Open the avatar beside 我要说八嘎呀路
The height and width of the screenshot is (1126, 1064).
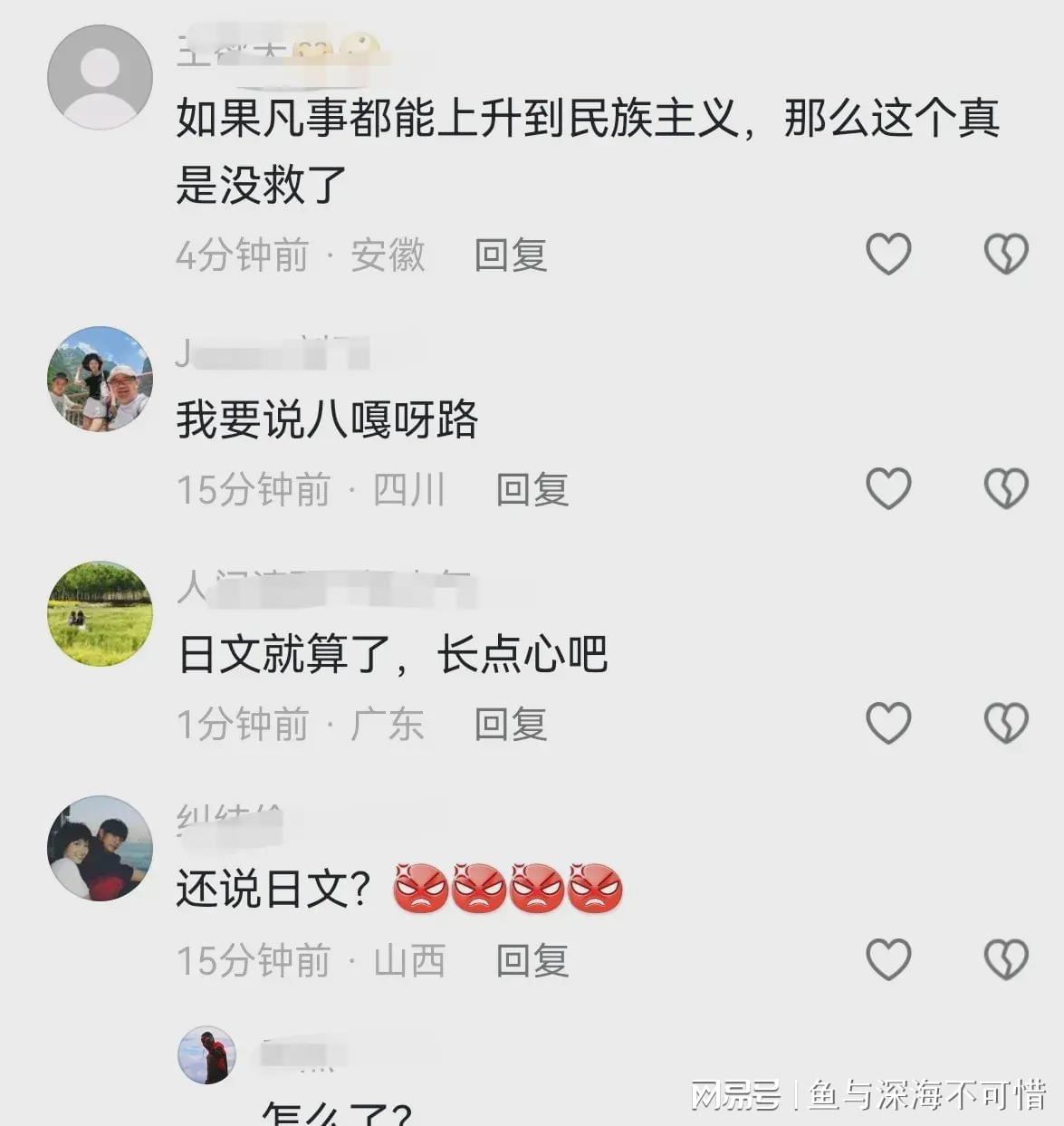pos(100,379)
